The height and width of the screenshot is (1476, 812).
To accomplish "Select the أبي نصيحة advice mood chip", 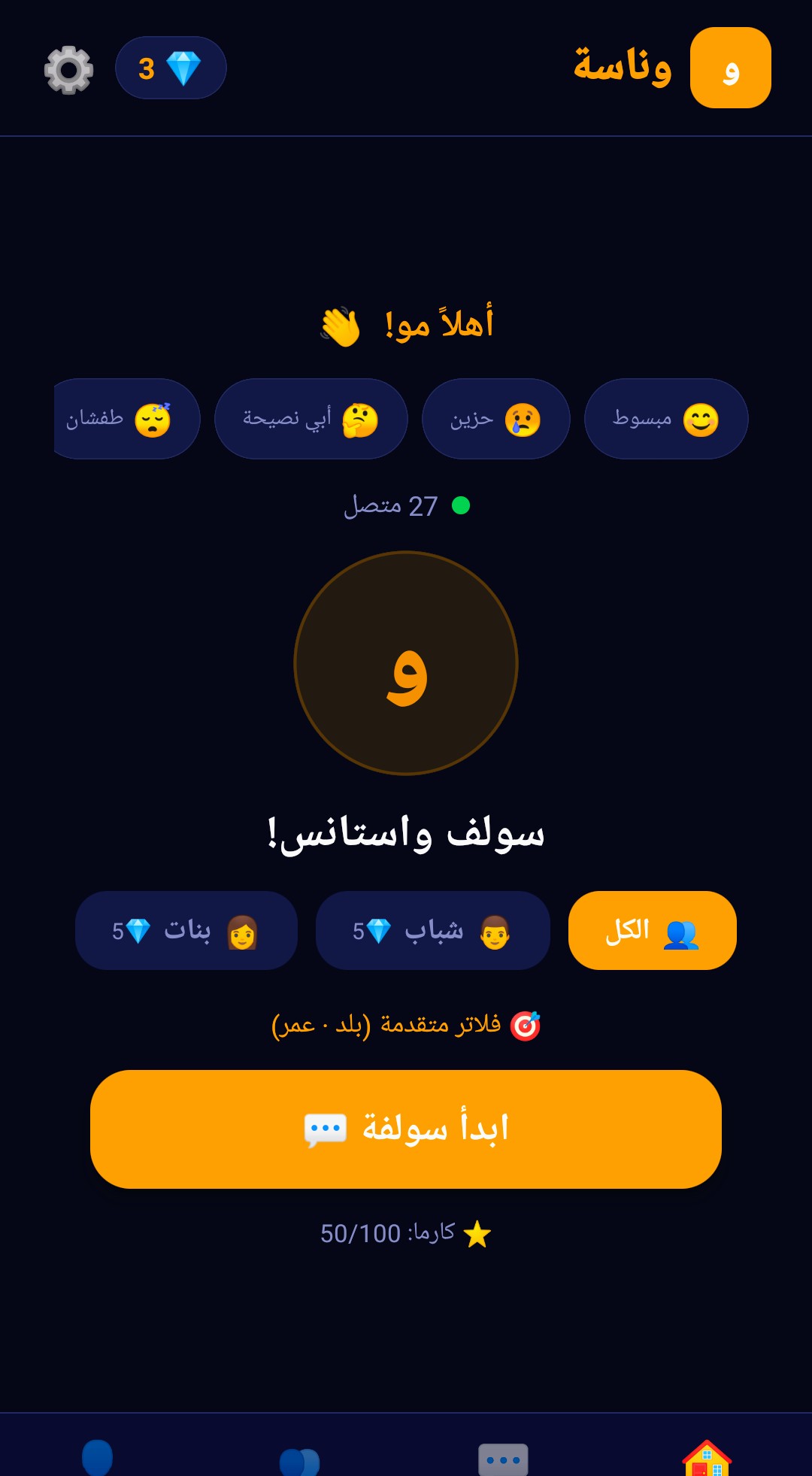I will click(x=311, y=418).
